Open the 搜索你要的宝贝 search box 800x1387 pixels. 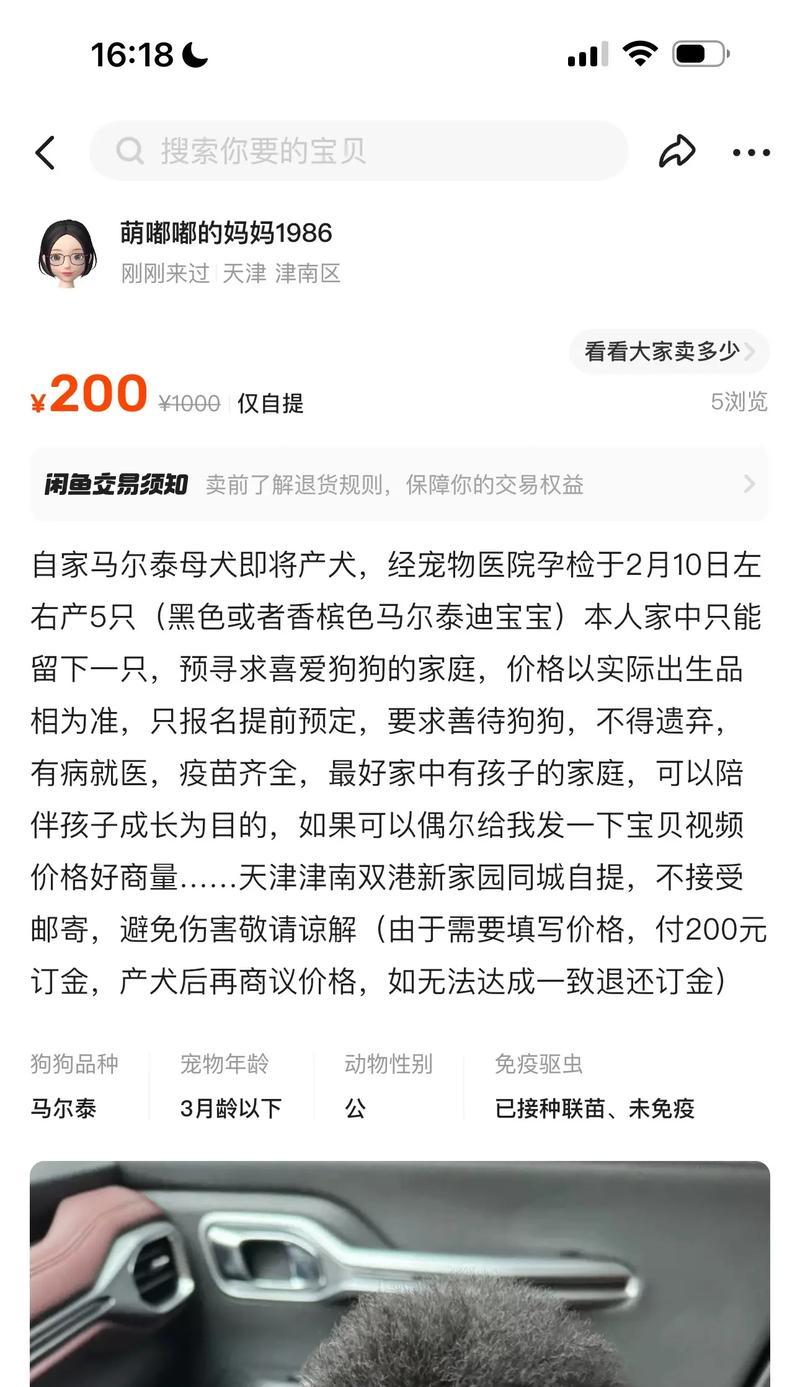point(359,151)
